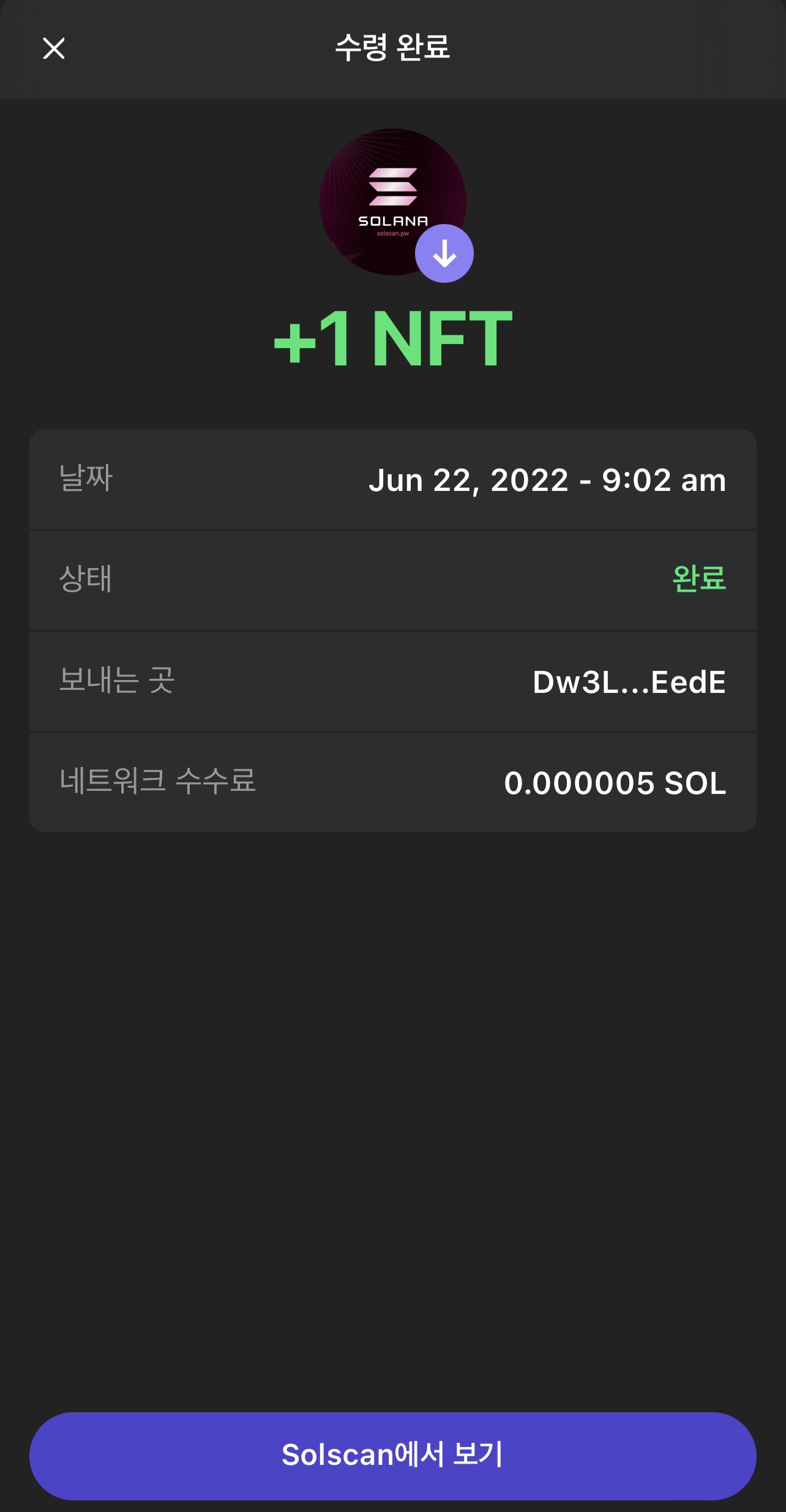Viewport: 786px width, 1512px height.
Task: Close the 수령 완료 transaction details
Action: 54,48
